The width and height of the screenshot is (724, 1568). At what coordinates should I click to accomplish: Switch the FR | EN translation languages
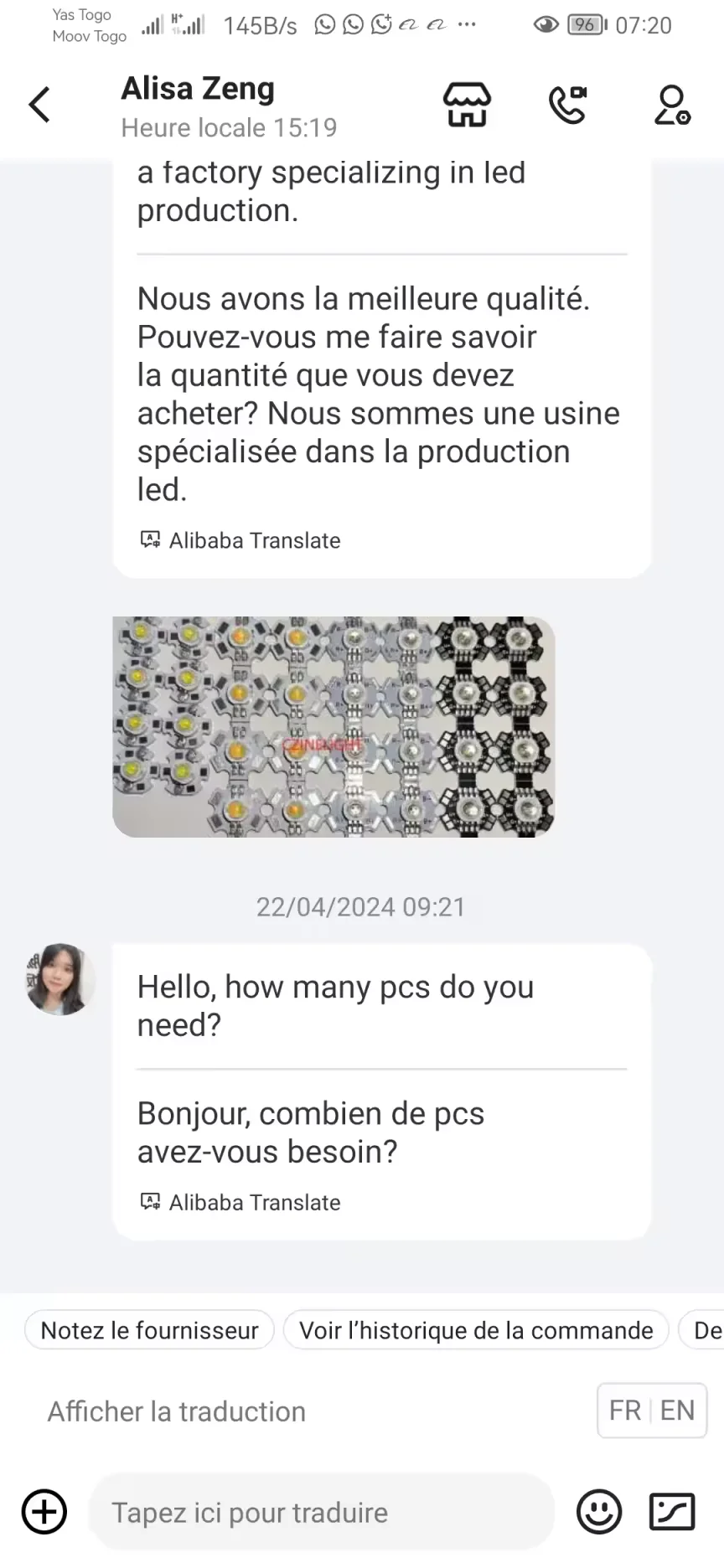point(651,1411)
